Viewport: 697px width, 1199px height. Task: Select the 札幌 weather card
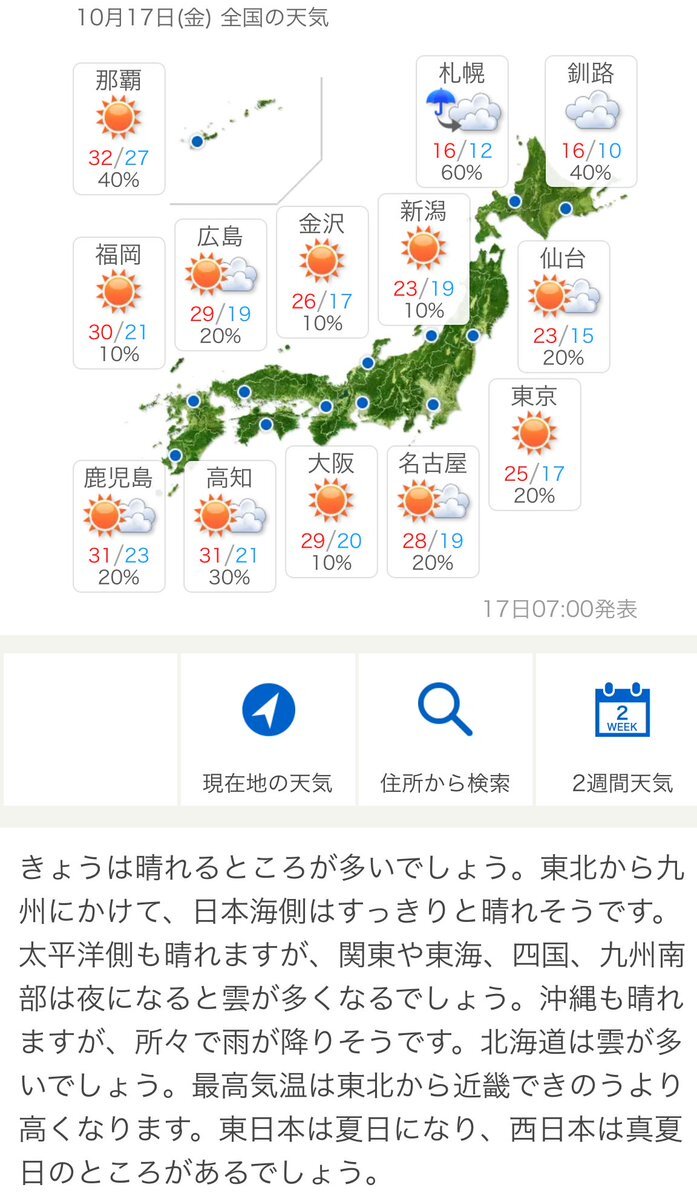click(x=461, y=120)
